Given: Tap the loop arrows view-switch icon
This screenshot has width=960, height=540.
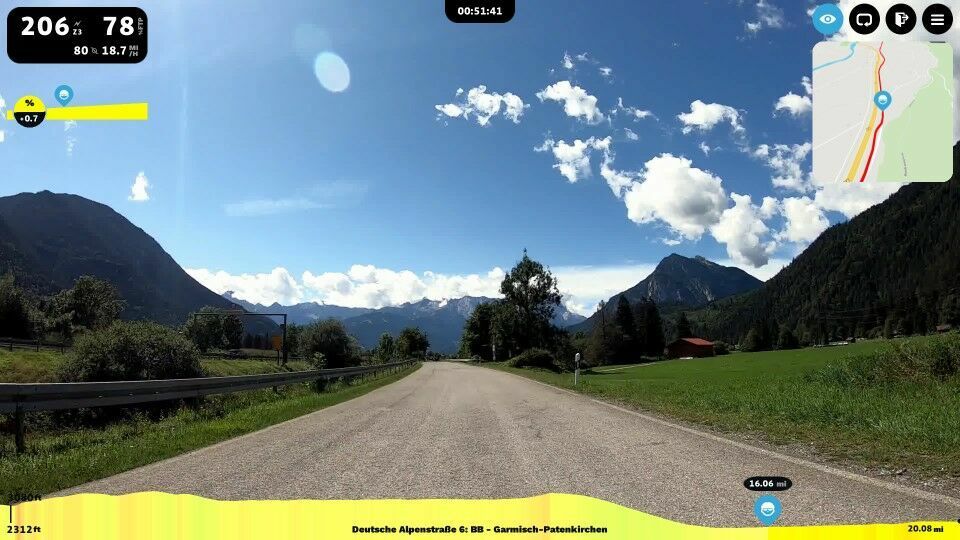Looking at the screenshot, I should coord(864,19).
